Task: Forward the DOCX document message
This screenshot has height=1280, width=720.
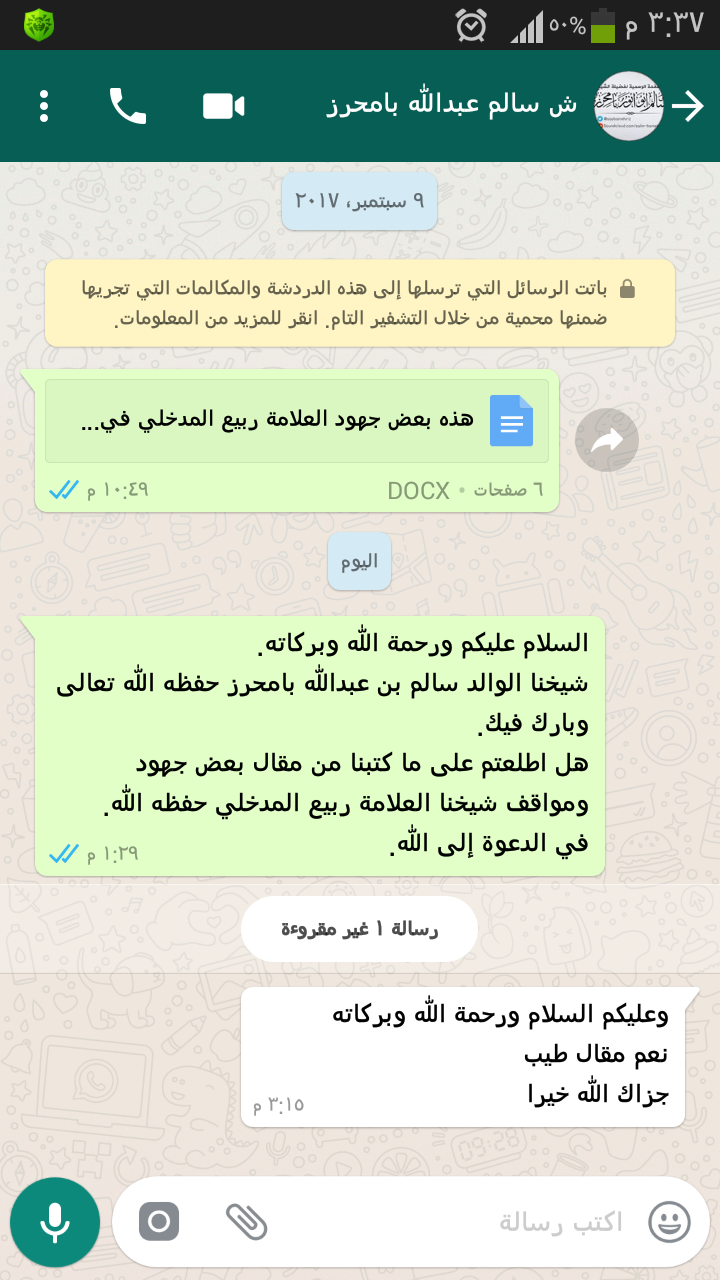Action: click(607, 440)
